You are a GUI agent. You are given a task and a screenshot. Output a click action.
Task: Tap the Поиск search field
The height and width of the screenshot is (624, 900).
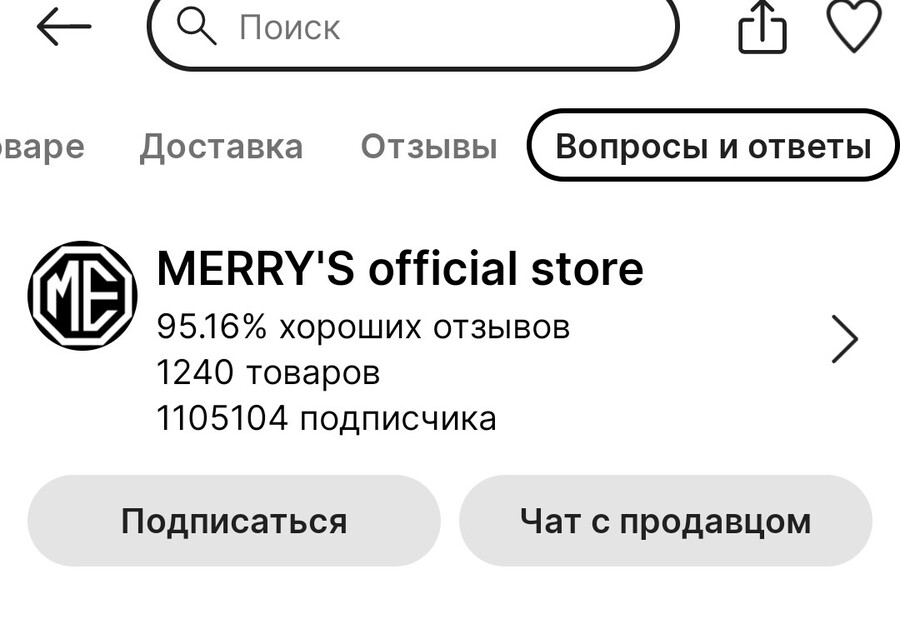click(x=413, y=28)
